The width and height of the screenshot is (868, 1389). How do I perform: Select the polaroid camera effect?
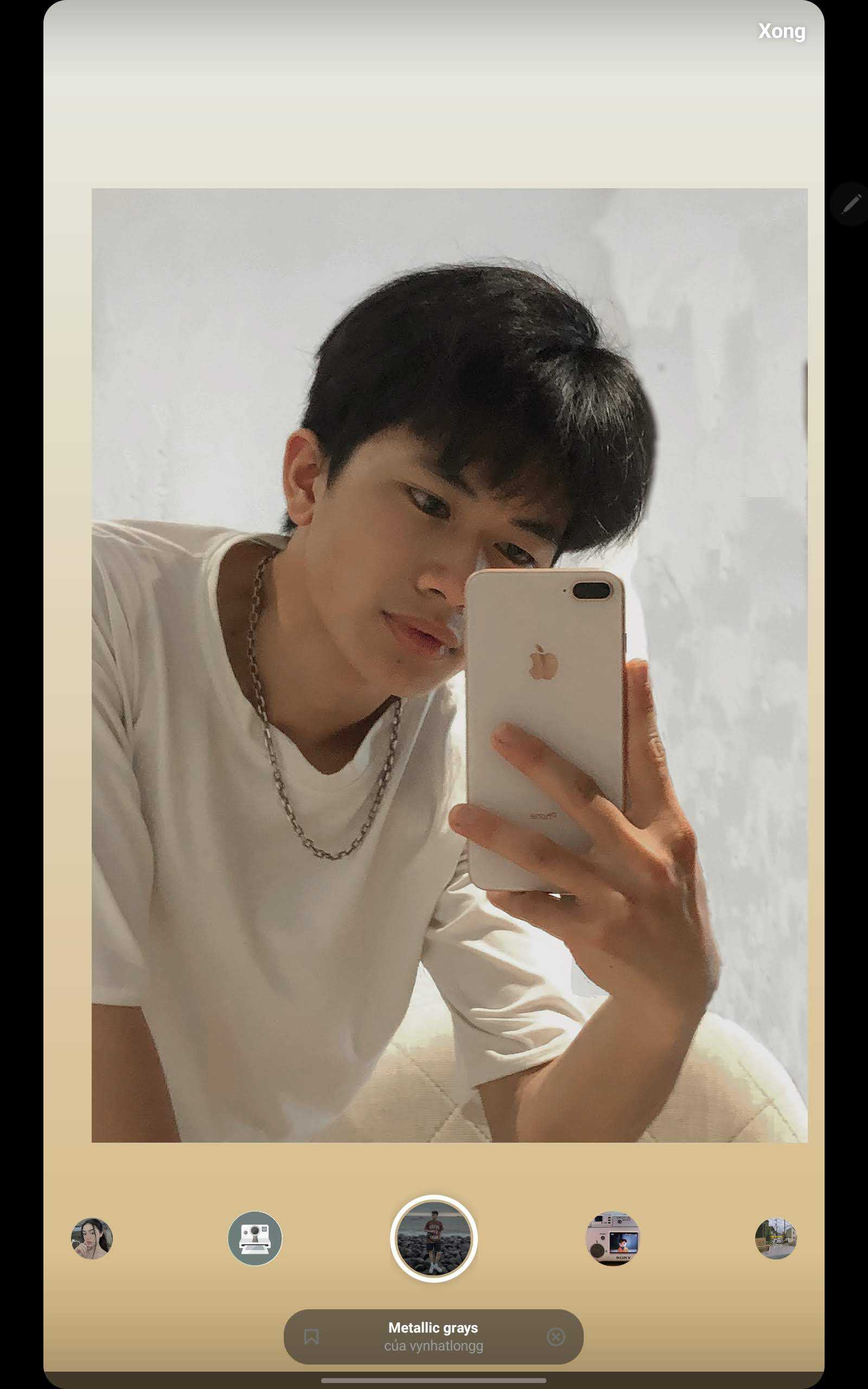255,1238
